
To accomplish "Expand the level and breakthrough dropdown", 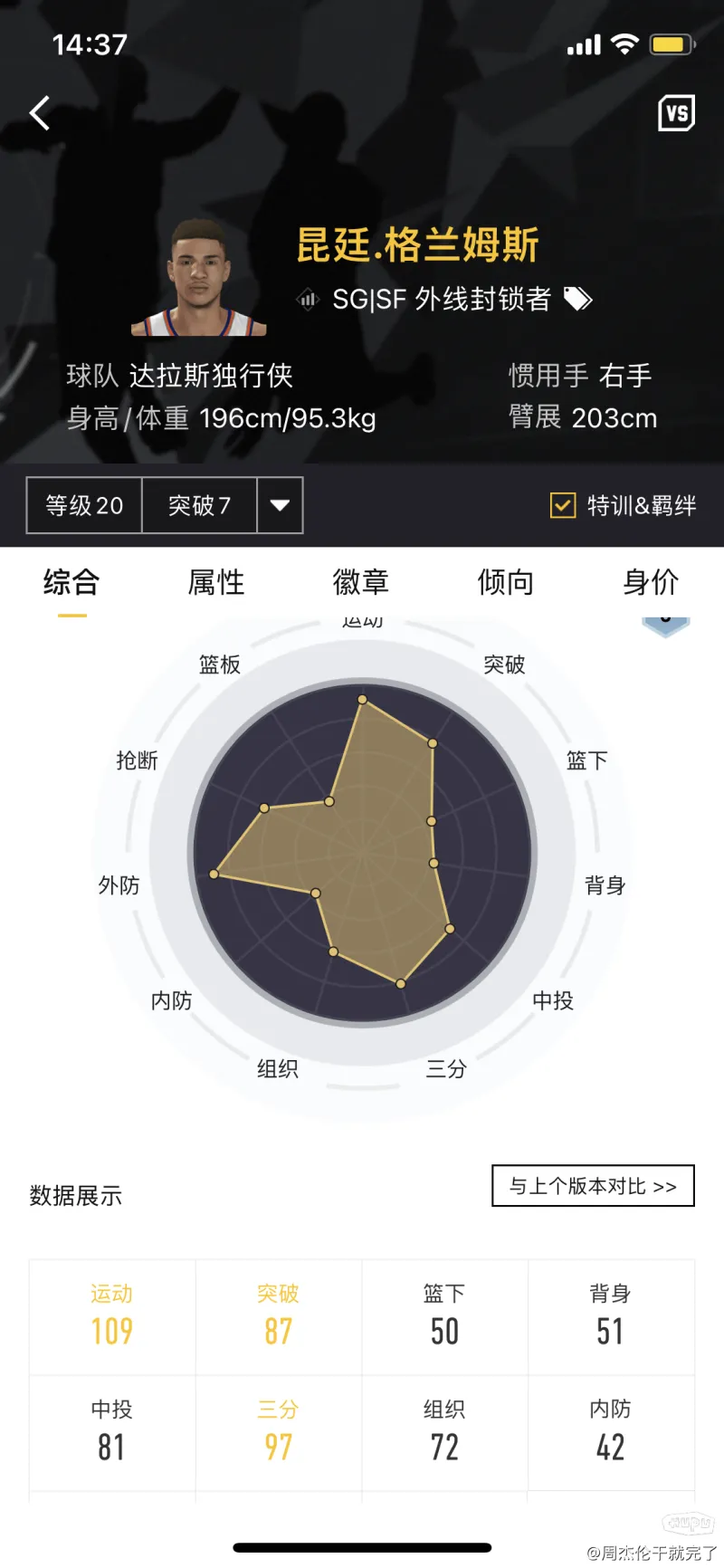I will coord(280,505).
